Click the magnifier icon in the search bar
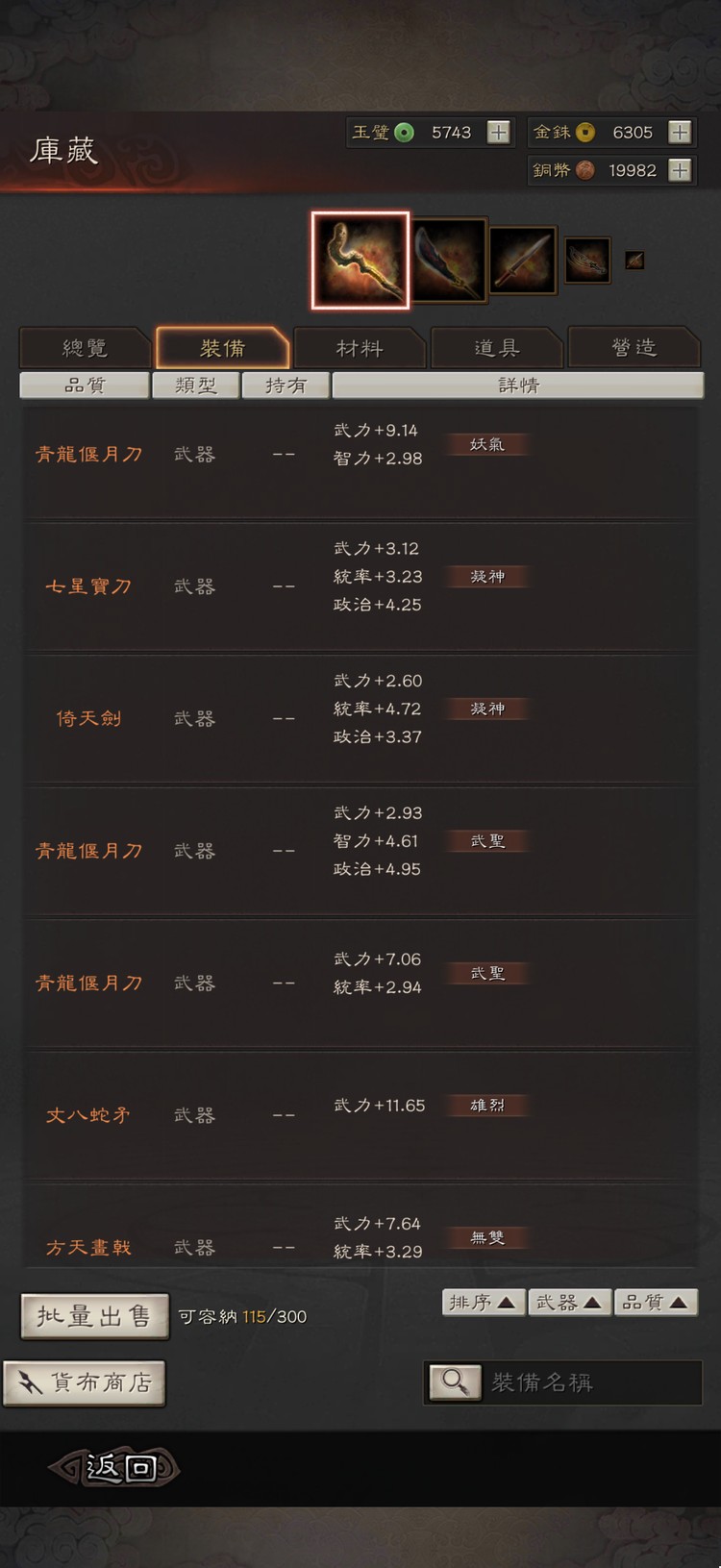721x1568 pixels. [455, 1381]
